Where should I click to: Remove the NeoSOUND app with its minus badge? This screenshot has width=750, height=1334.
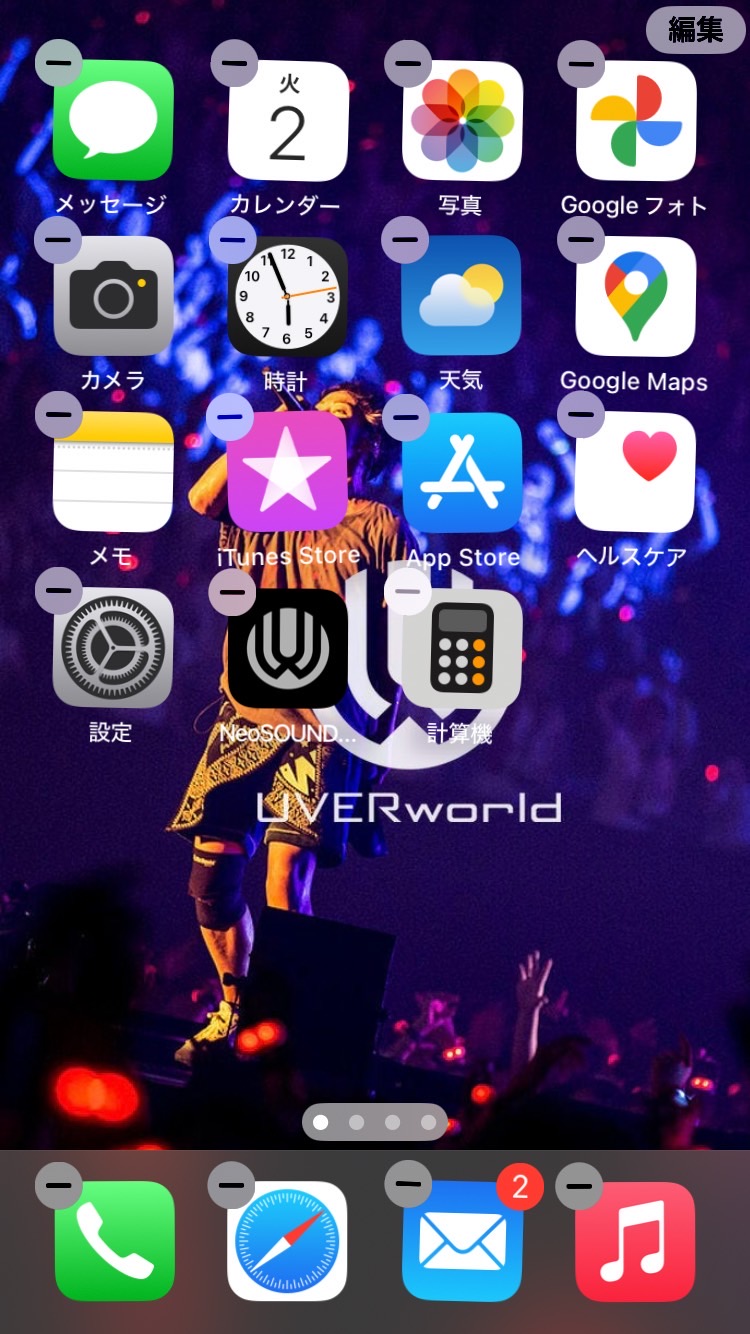(x=232, y=592)
